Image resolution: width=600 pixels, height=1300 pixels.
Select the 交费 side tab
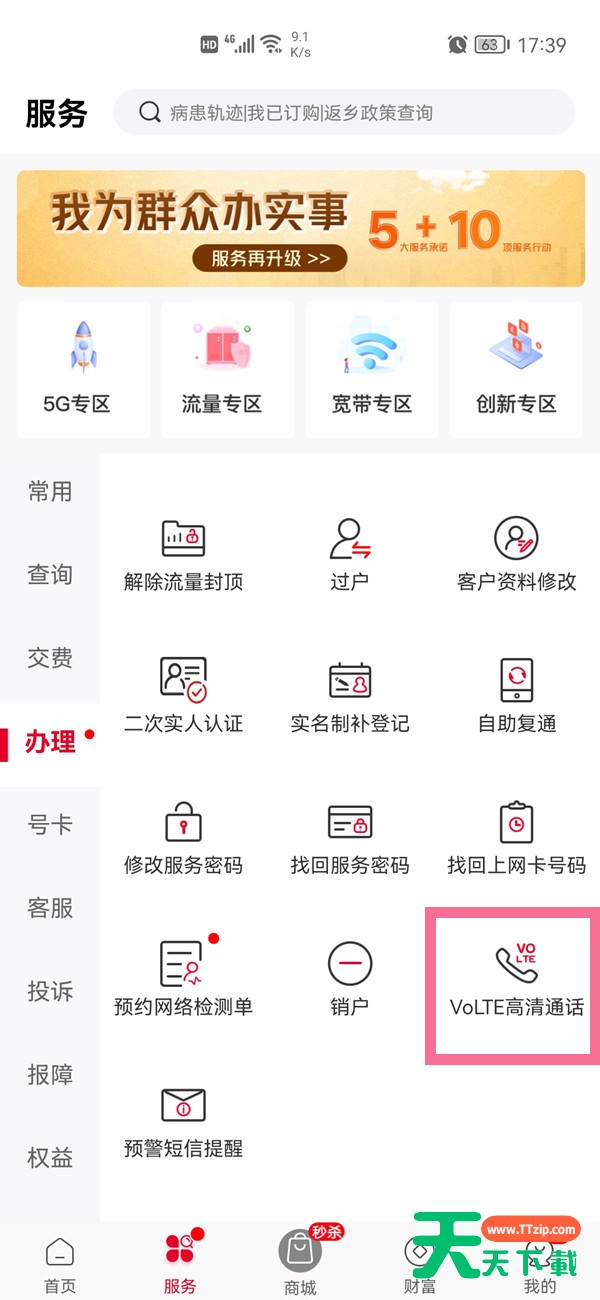50,658
